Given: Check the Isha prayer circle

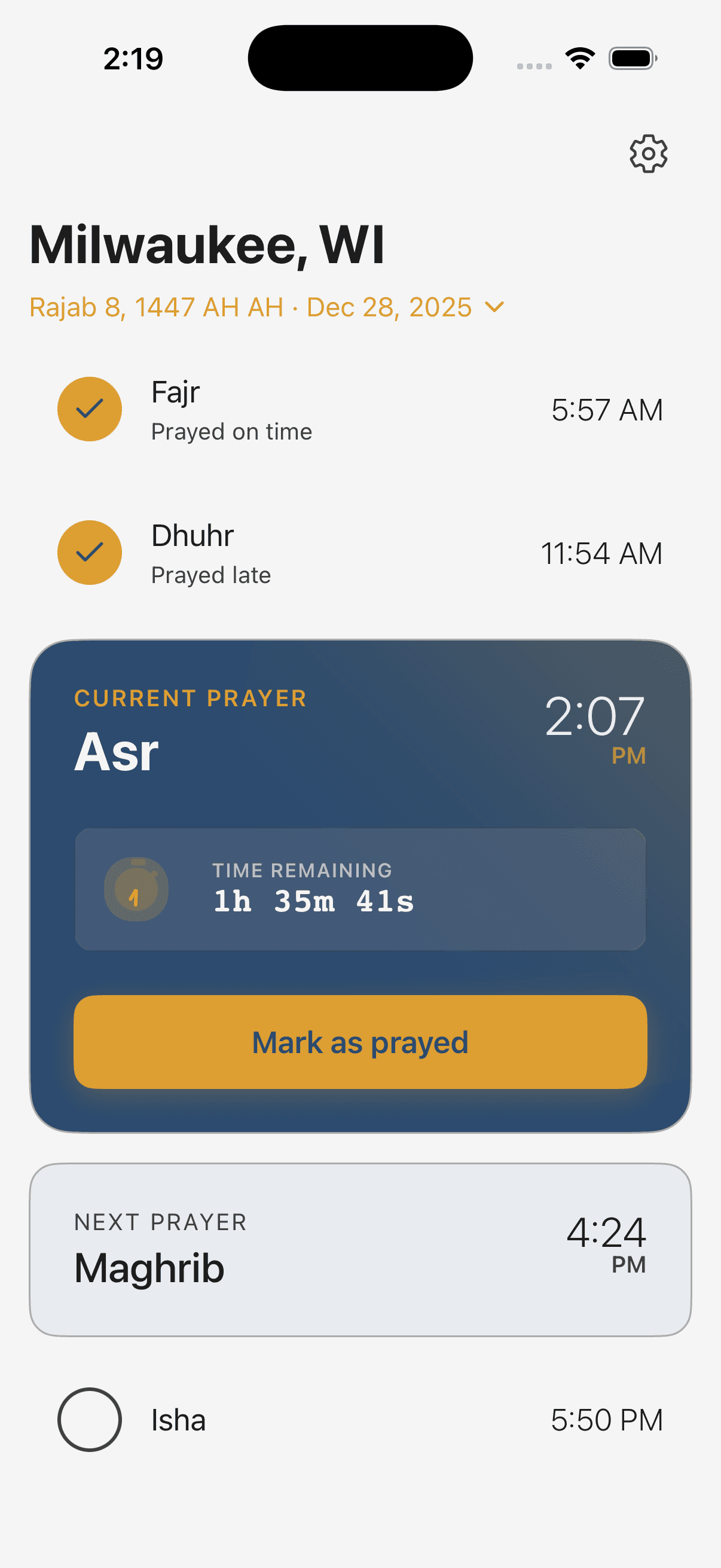Looking at the screenshot, I should (x=90, y=1420).
